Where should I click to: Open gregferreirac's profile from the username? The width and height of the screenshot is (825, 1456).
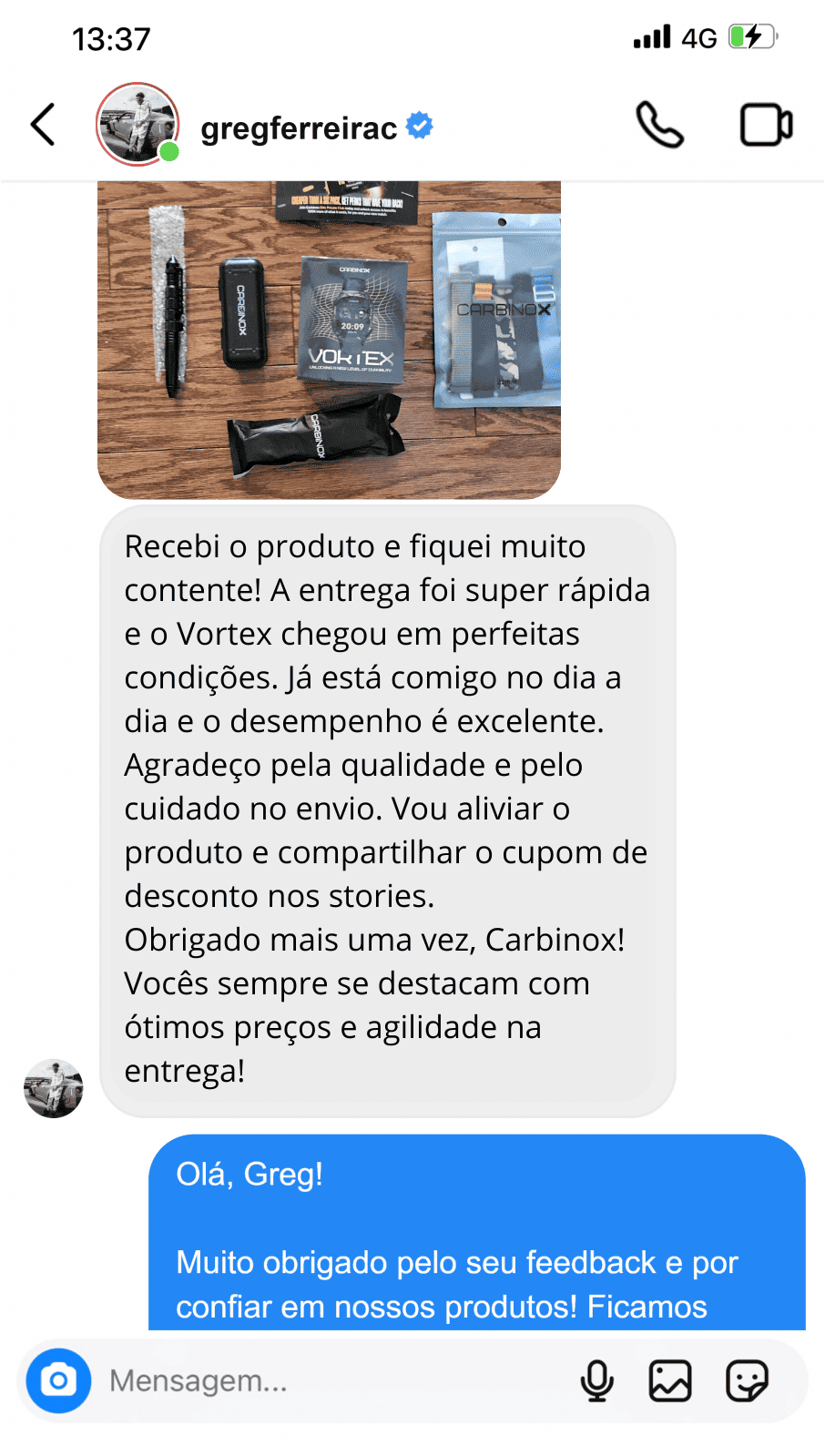pyautogui.click(x=299, y=128)
